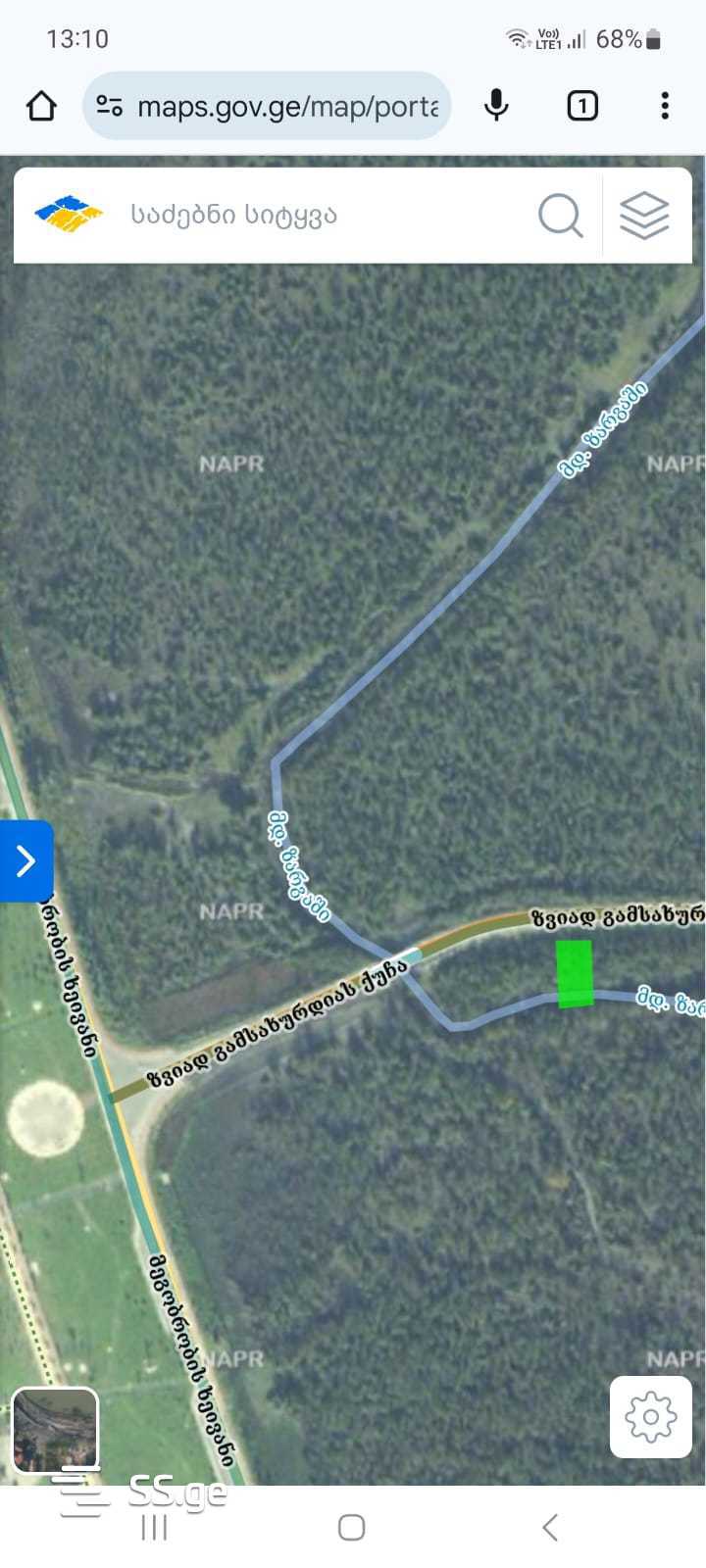Go to the browser home page

[41, 106]
